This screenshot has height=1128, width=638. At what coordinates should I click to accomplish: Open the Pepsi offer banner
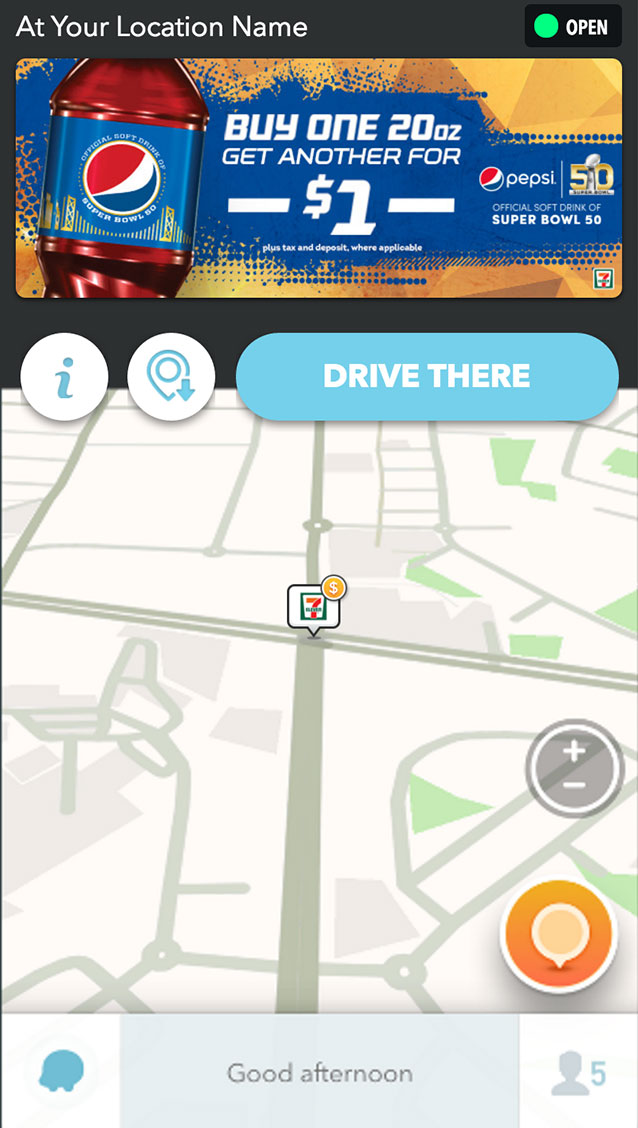(318, 177)
